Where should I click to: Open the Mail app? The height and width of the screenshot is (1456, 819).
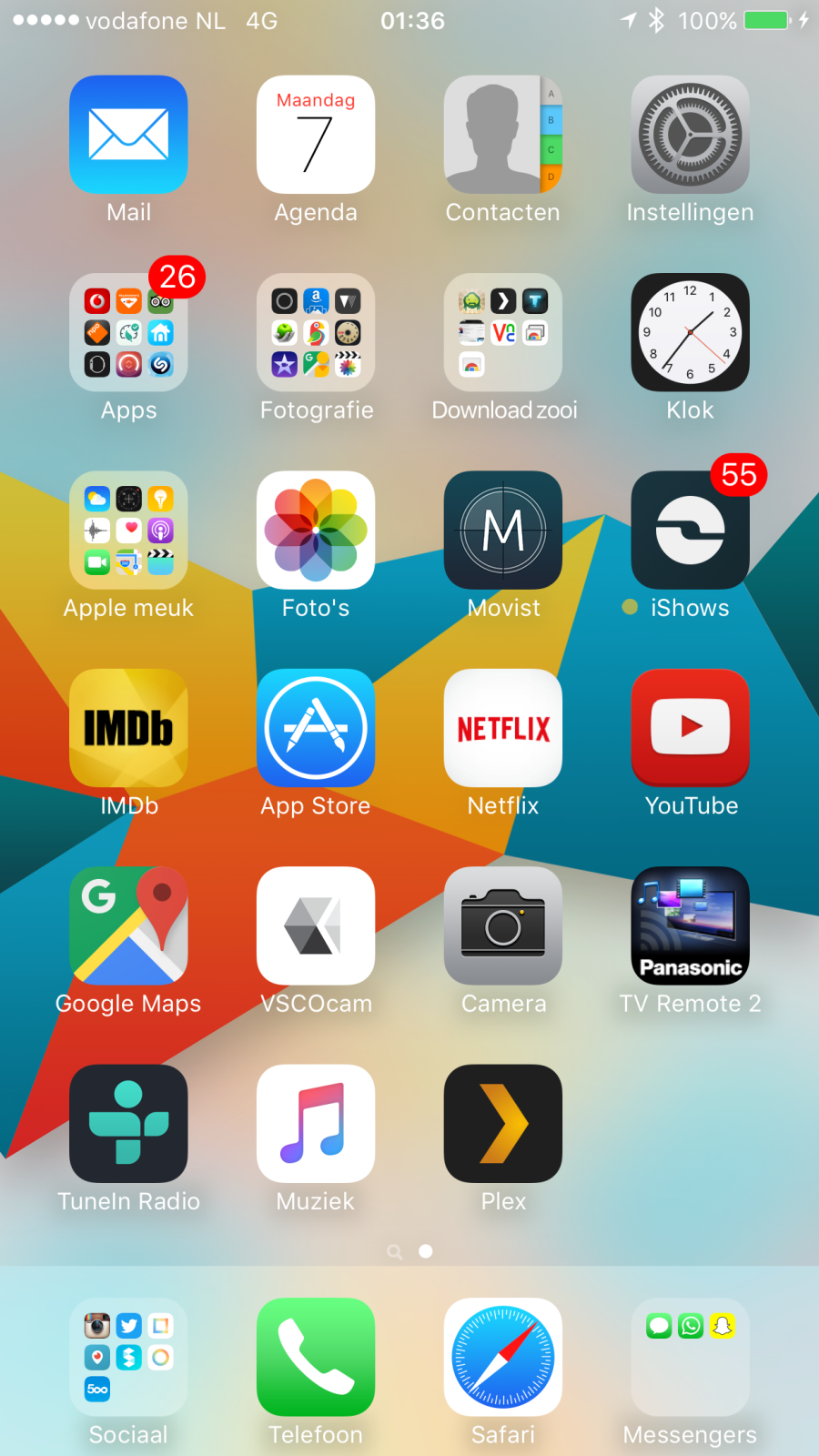coord(128,135)
